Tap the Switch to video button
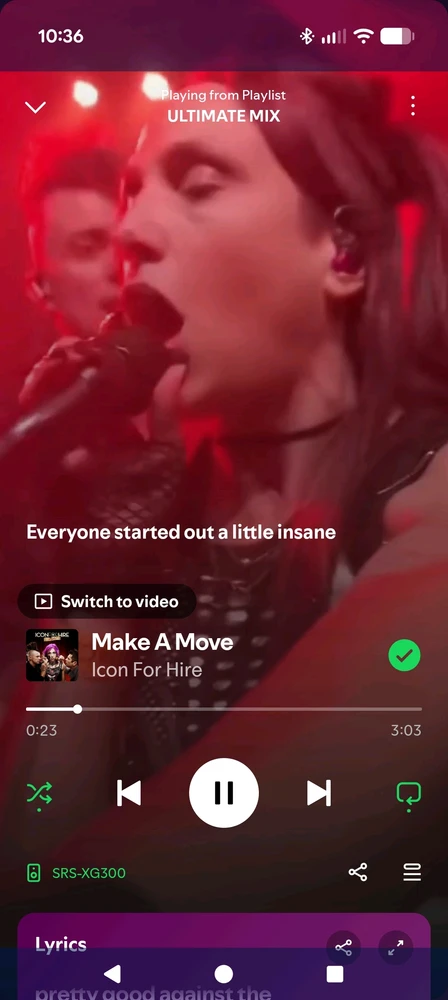The height and width of the screenshot is (1000, 448). pos(107,601)
